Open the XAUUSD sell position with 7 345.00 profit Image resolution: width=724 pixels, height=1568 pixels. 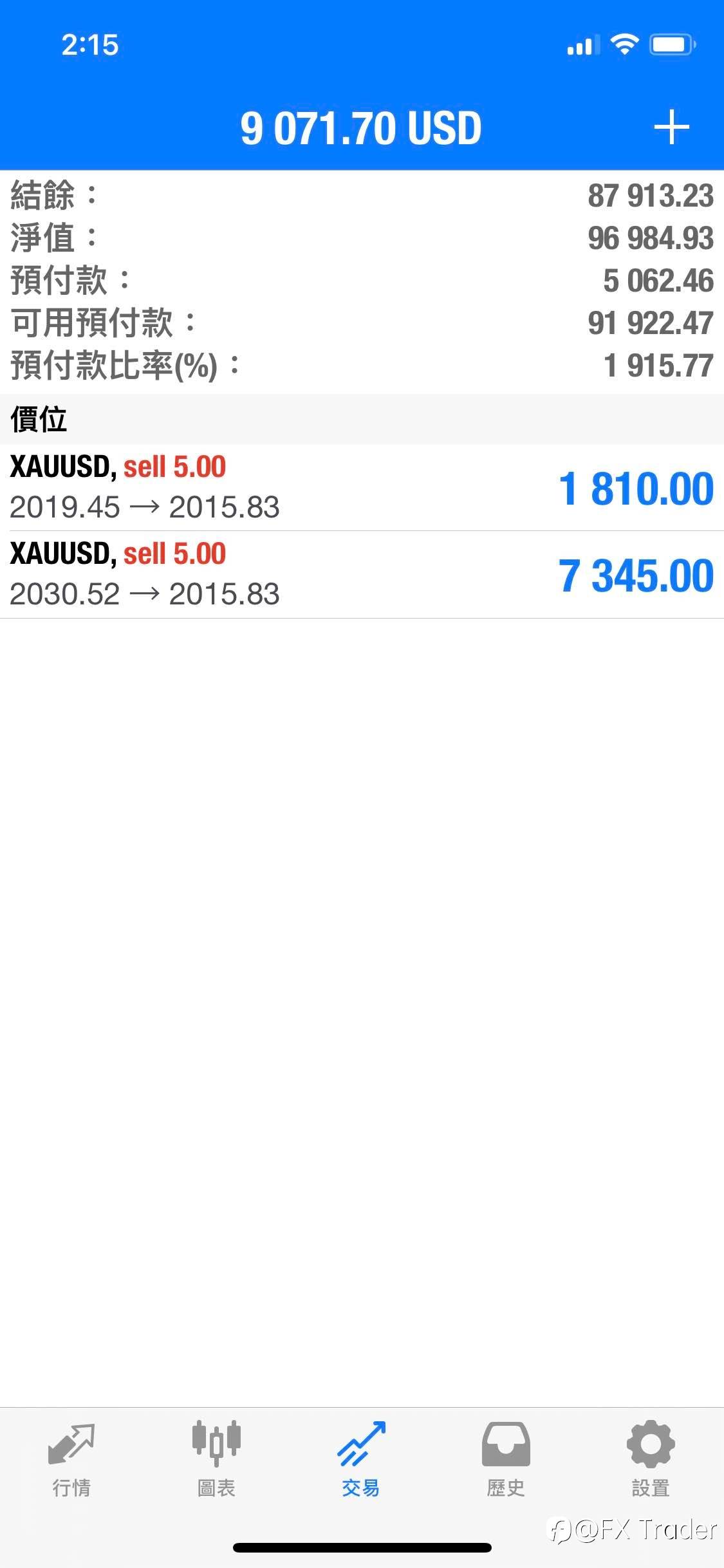click(362, 575)
